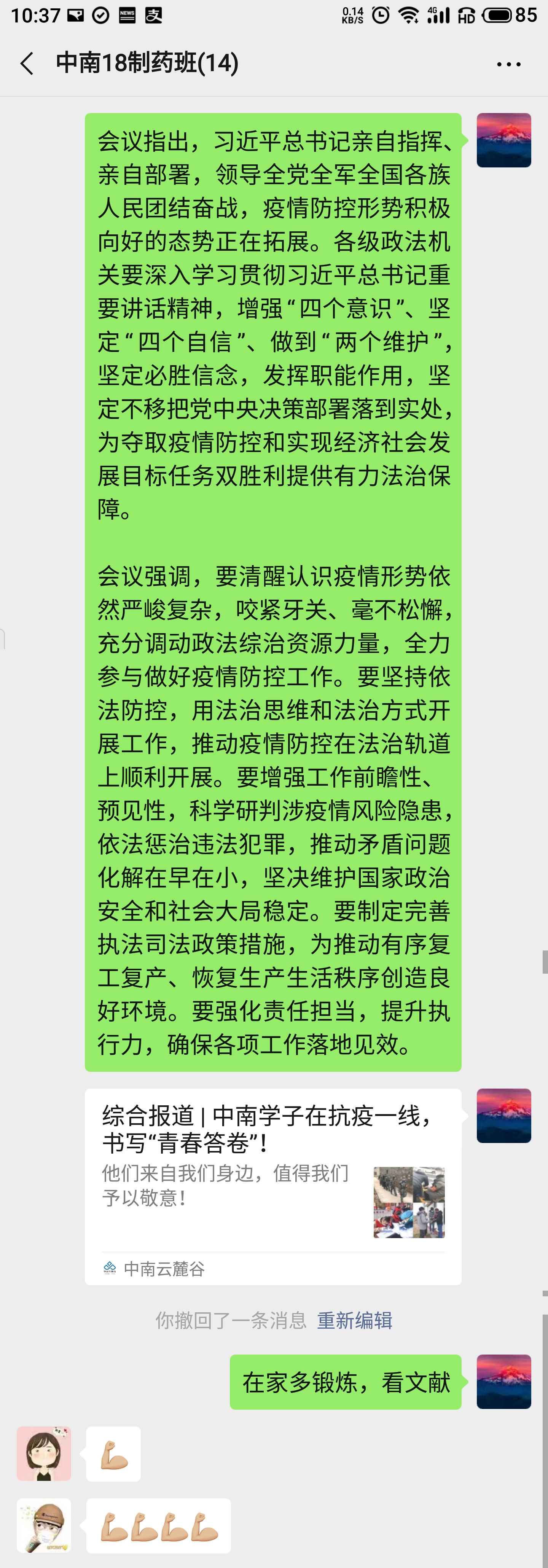Go back from the group chat
This screenshot has height=1568, width=548.
[x=27, y=63]
